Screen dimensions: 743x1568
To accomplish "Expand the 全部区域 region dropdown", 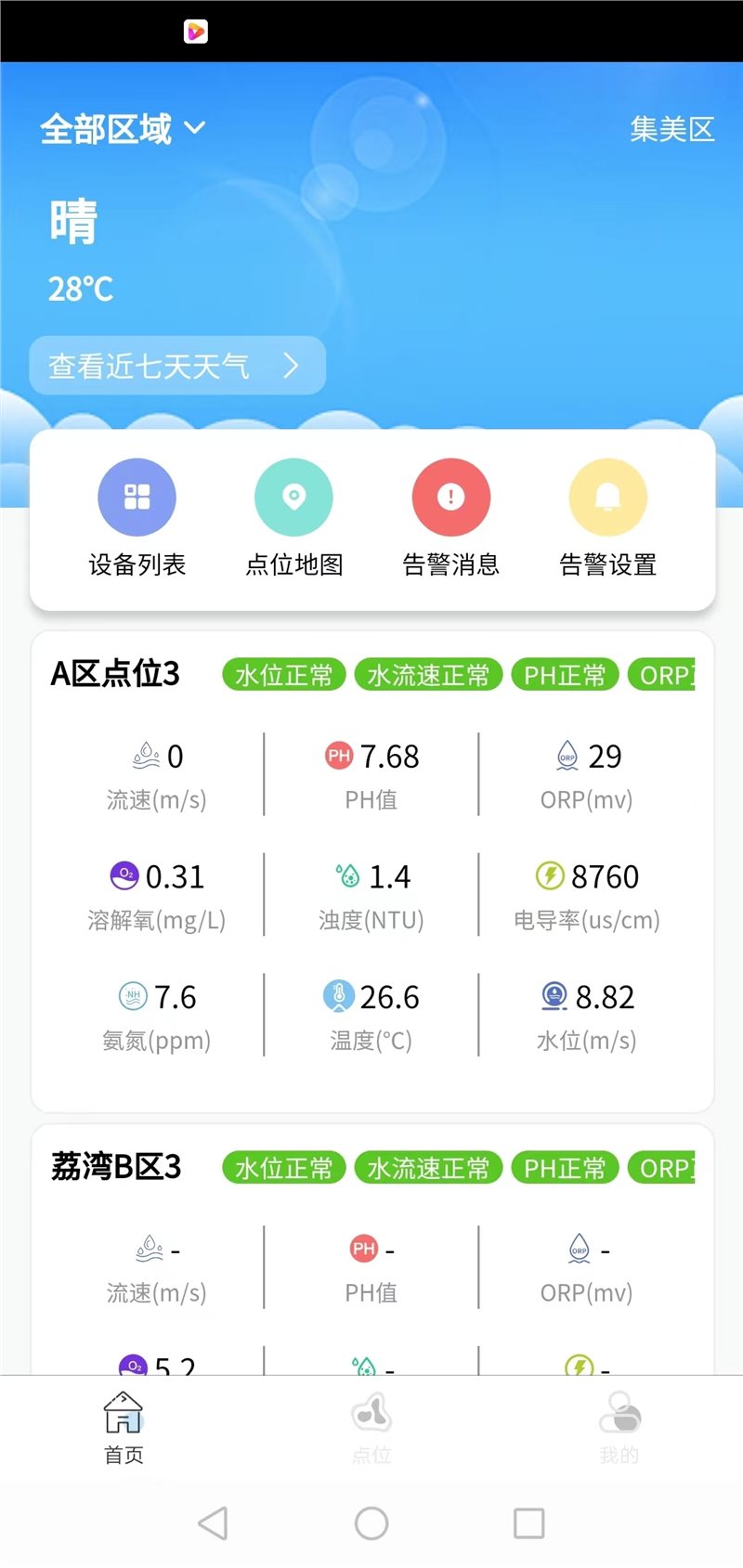I will [x=123, y=128].
